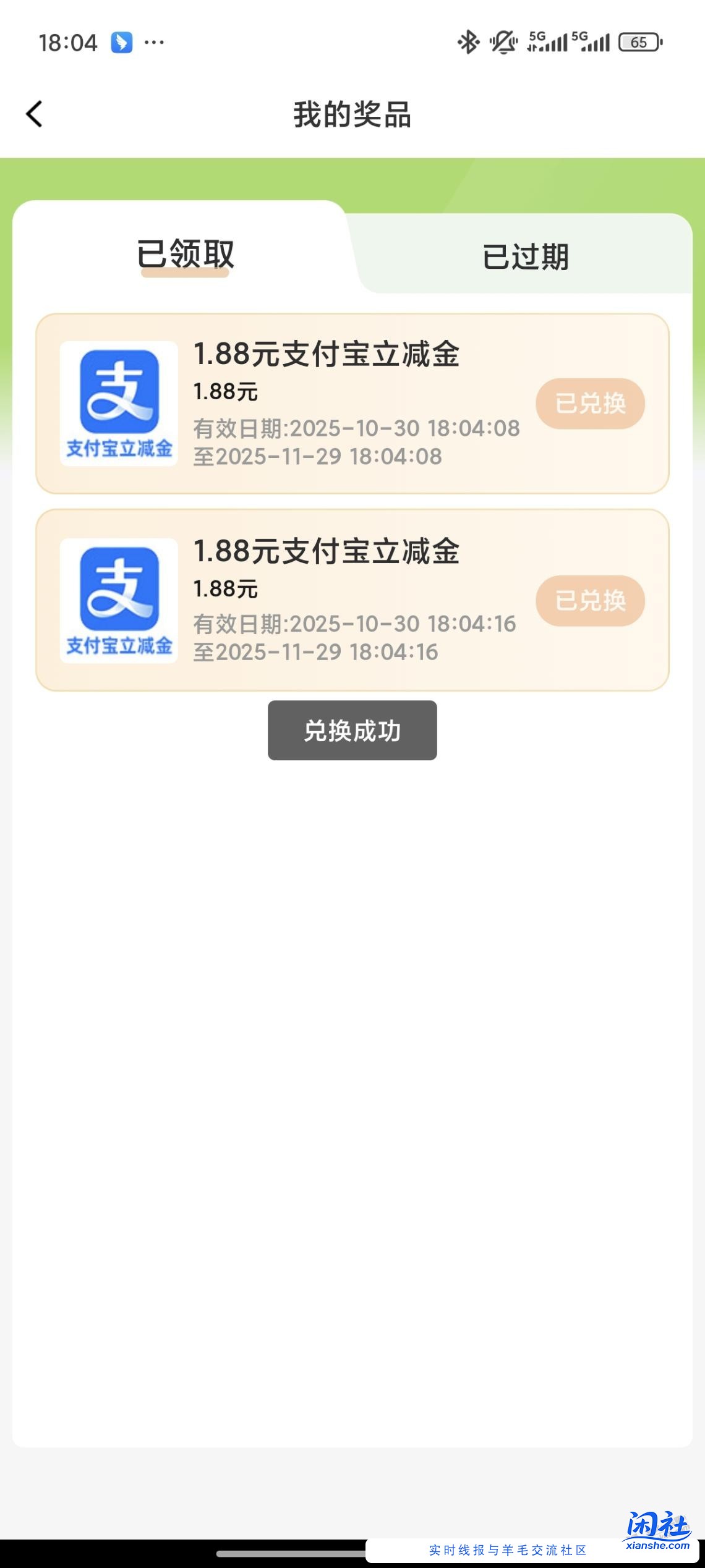Tap the battery indicator showing 65
The width and height of the screenshot is (705, 1568).
pyautogui.click(x=641, y=42)
